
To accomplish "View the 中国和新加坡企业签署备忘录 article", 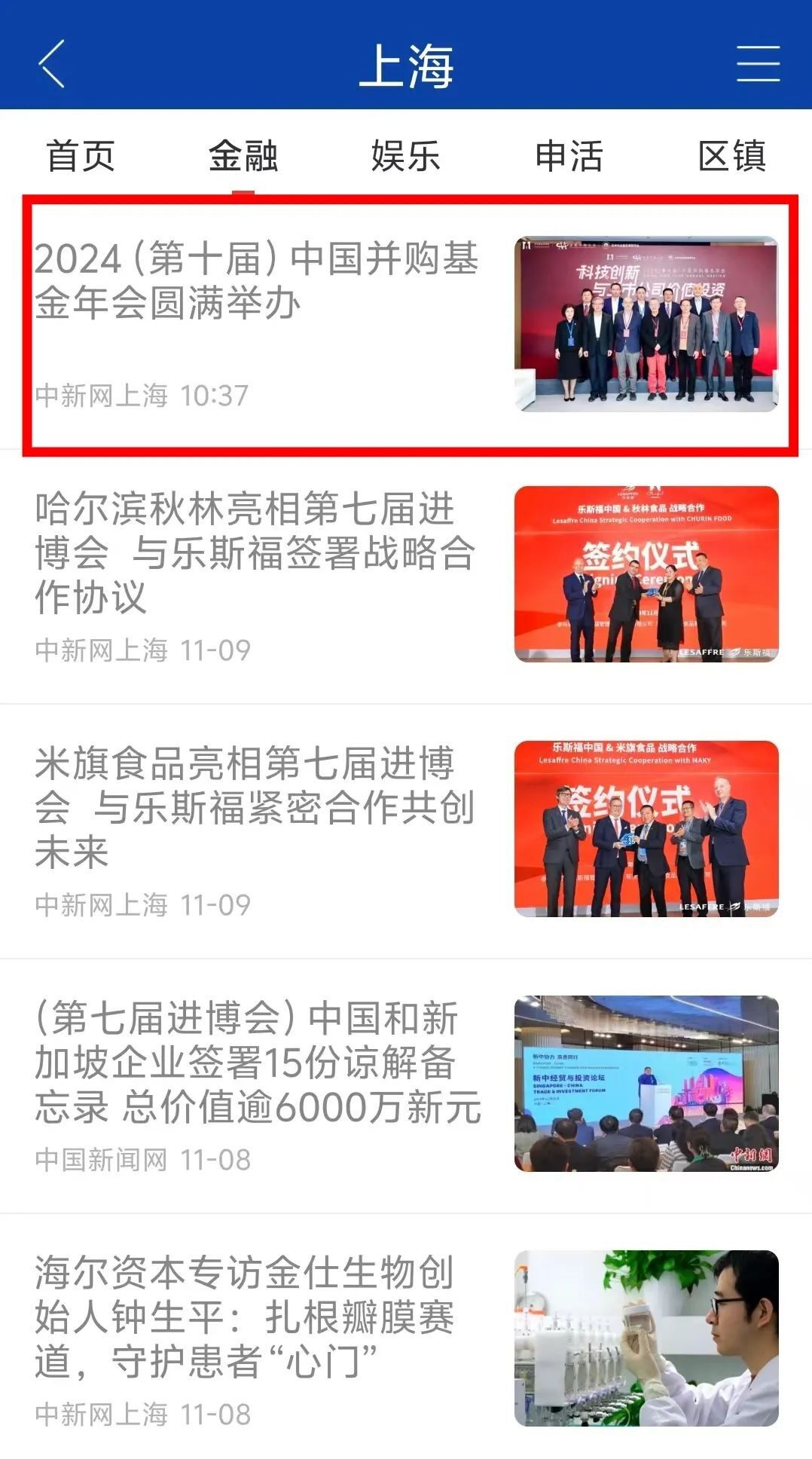I will (406, 1086).
